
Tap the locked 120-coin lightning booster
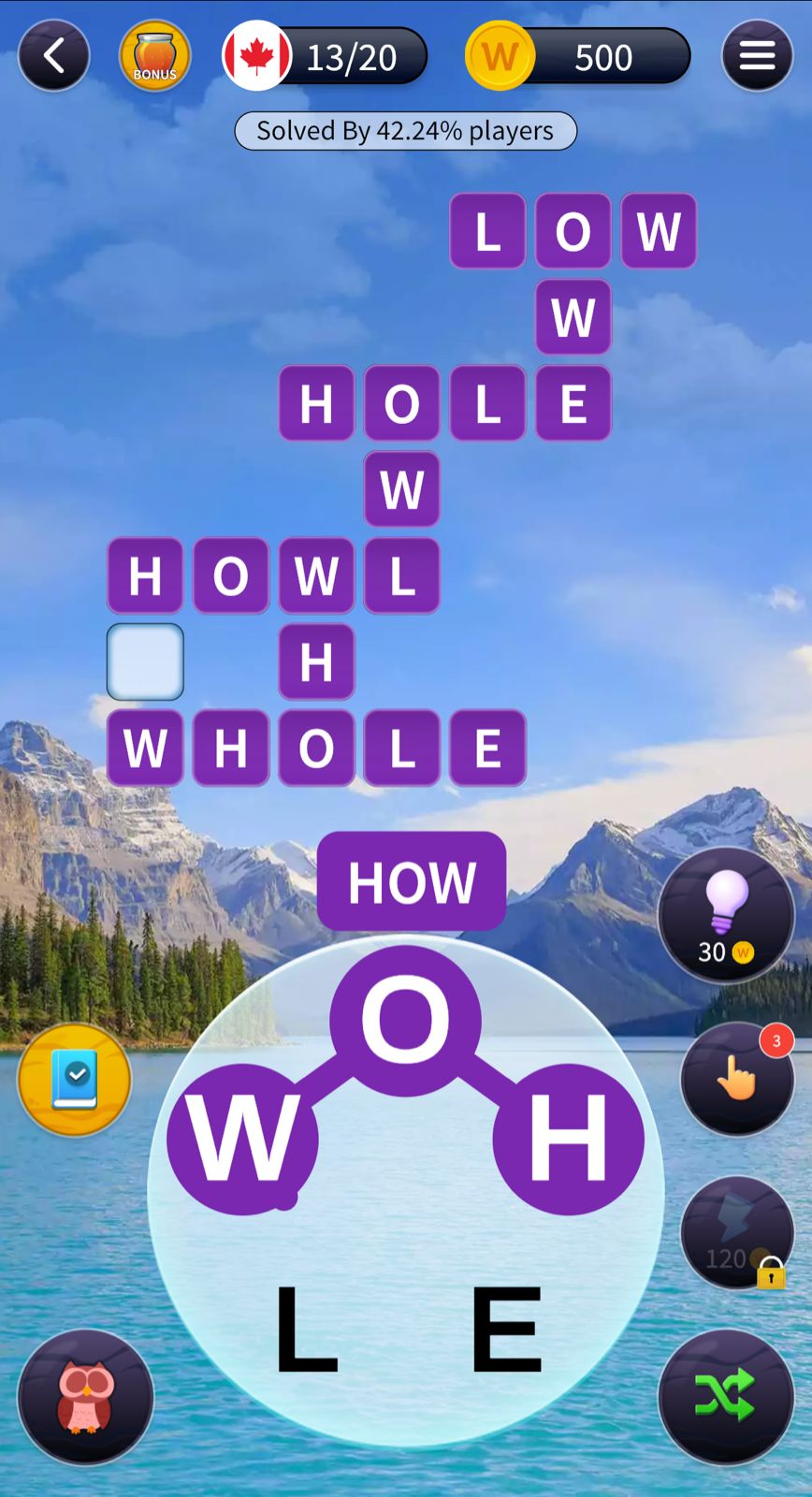(x=737, y=1233)
